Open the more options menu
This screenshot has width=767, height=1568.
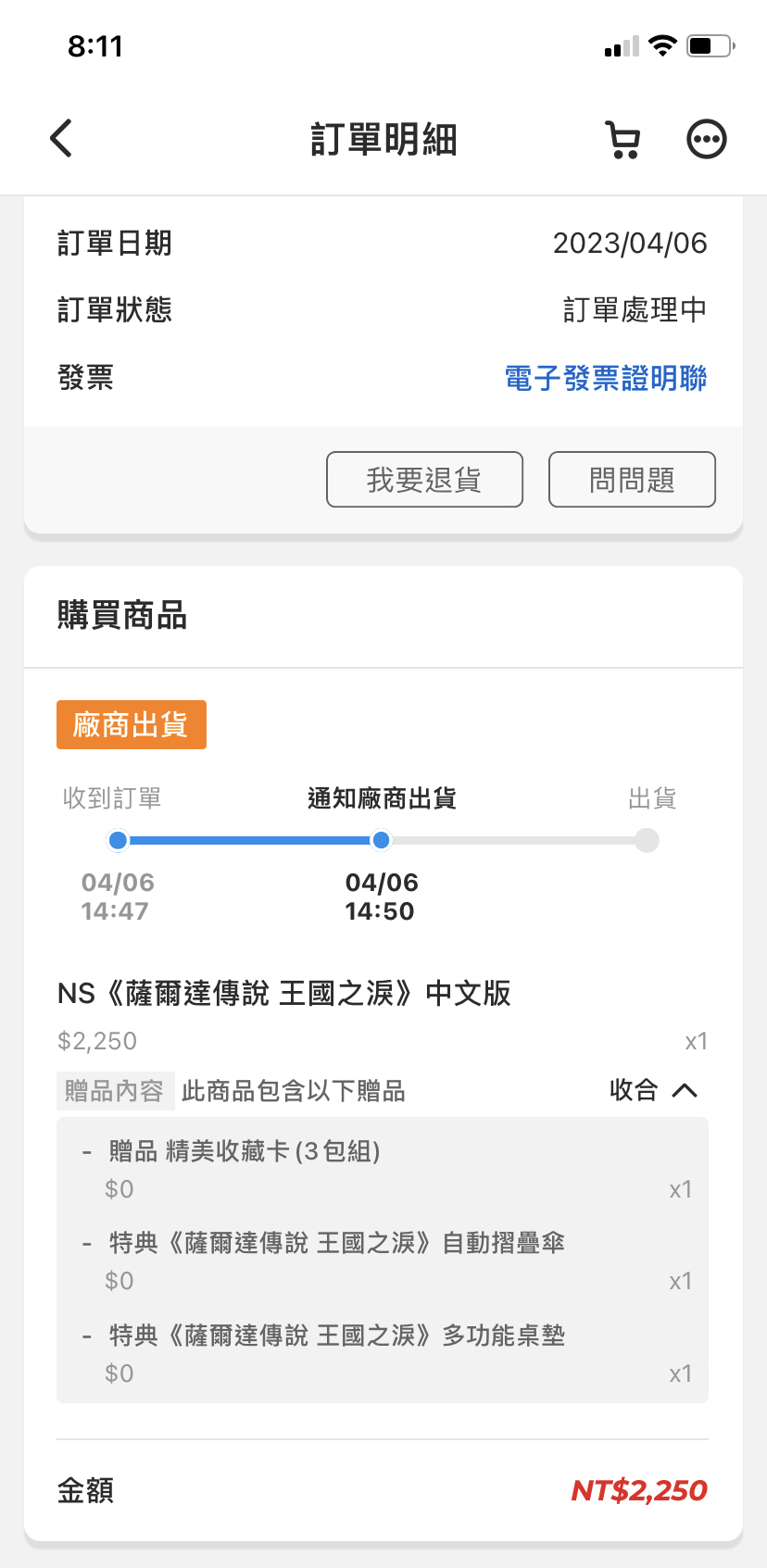tap(707, 140)
